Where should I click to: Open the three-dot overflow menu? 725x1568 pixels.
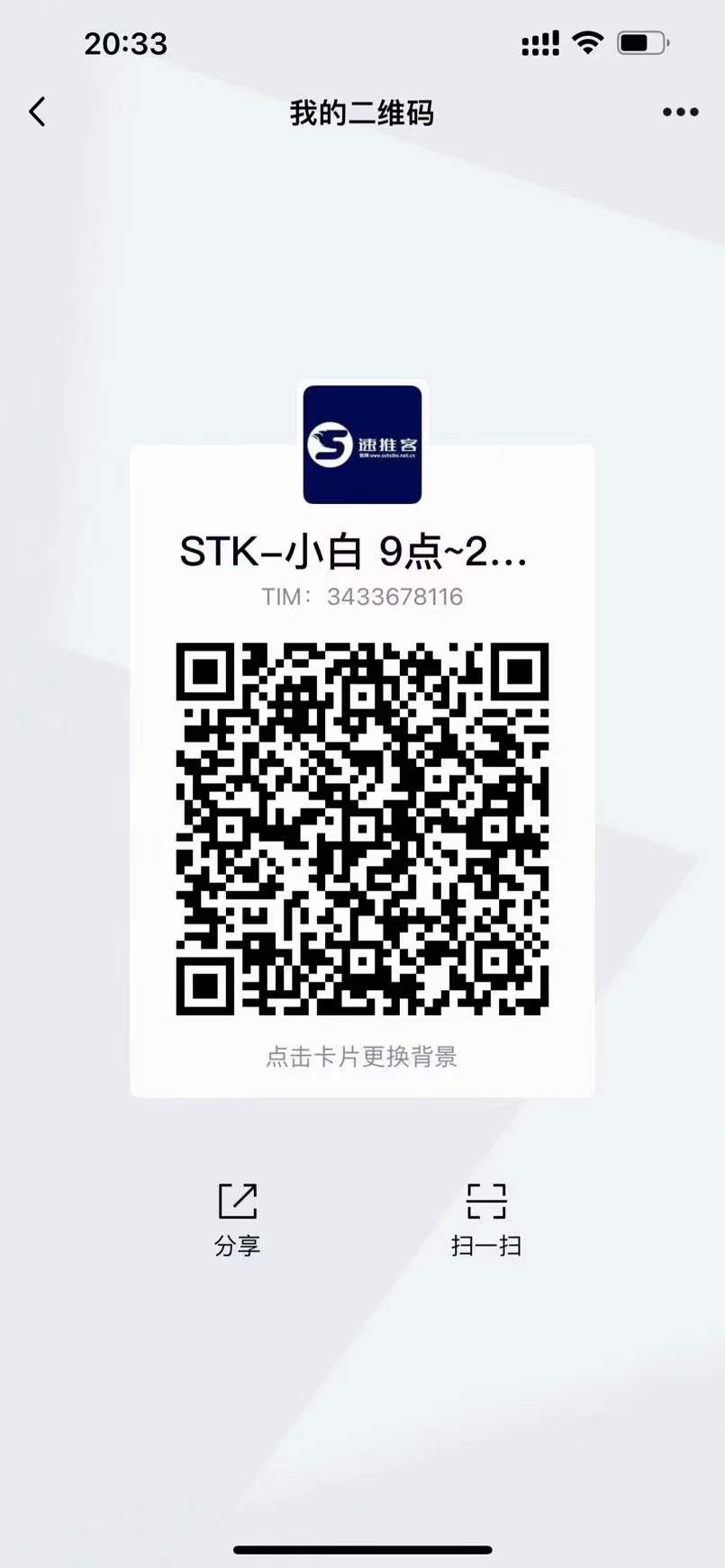(x=680, y=113)
